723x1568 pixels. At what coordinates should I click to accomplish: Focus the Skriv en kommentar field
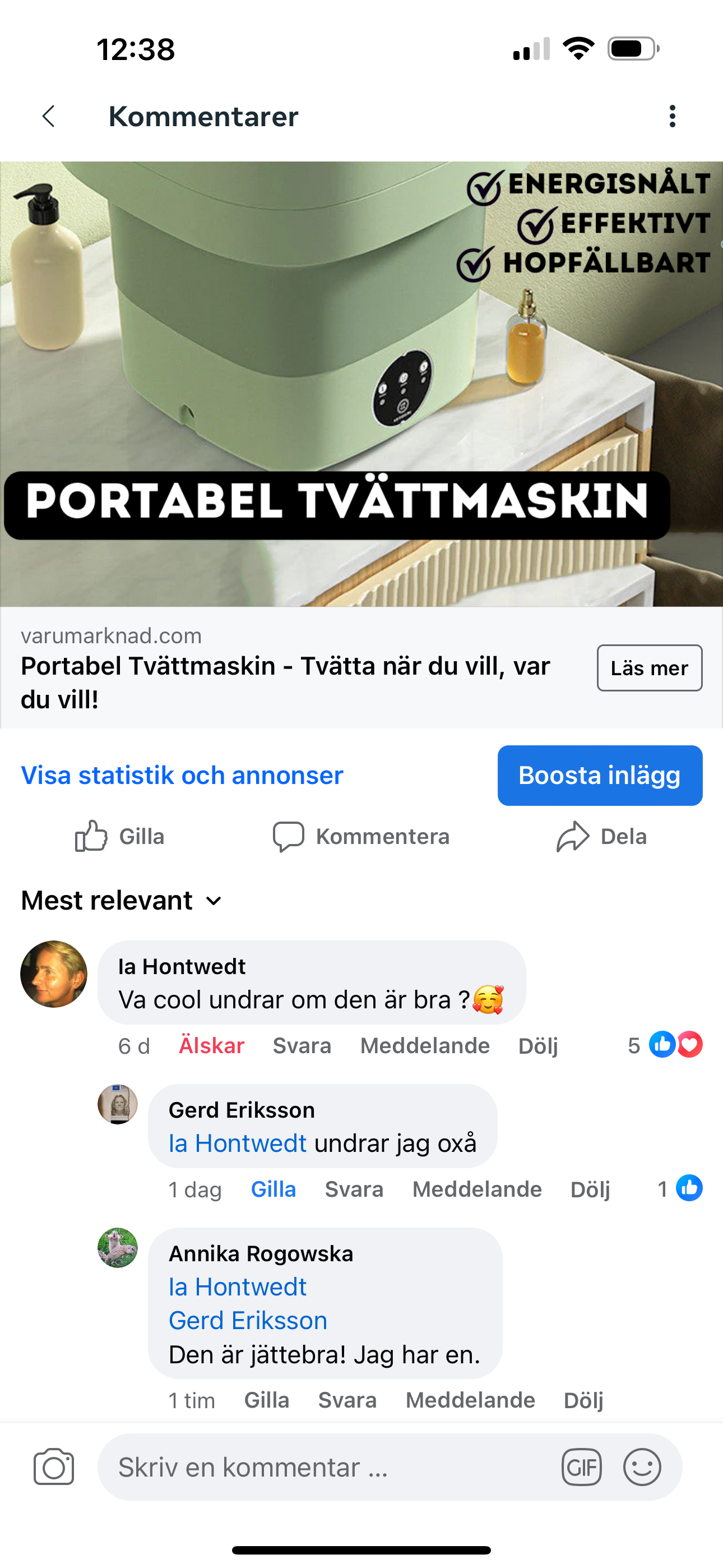(328, 1467)
